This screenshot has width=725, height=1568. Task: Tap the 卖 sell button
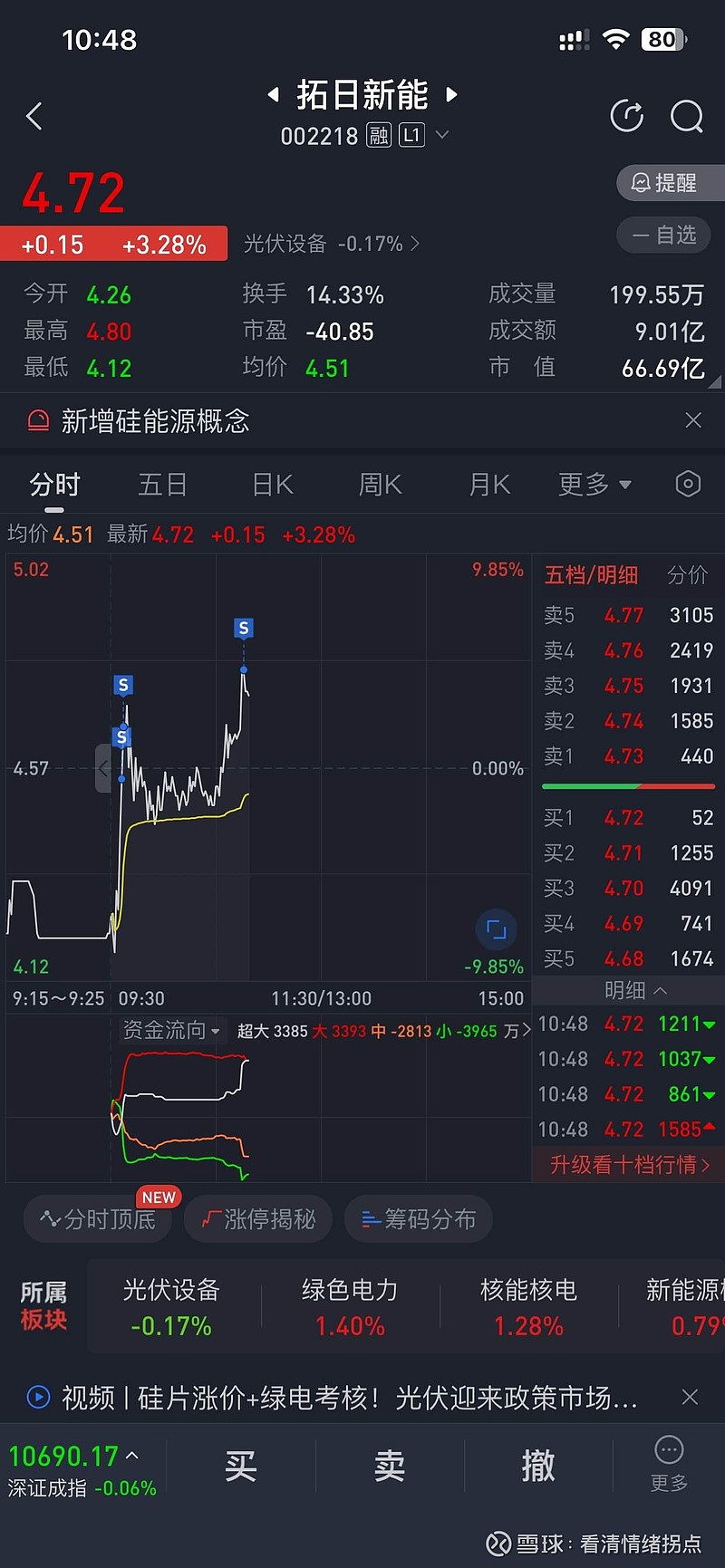coord(390,1465)
